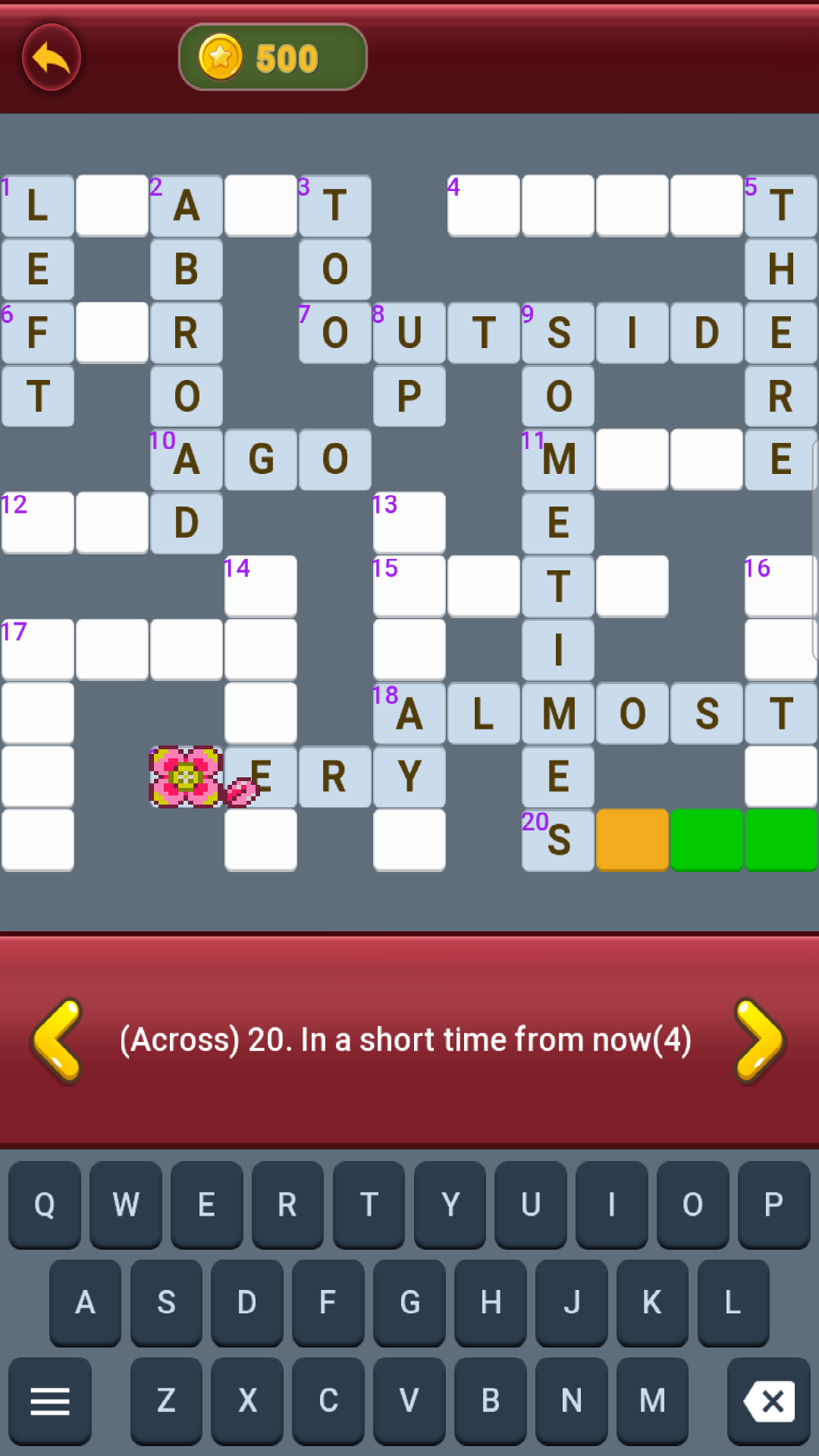Select the orange cell after S in 20 across
Screen dimensions: 819x1456
pyautogui.click(x=632, y=839)
